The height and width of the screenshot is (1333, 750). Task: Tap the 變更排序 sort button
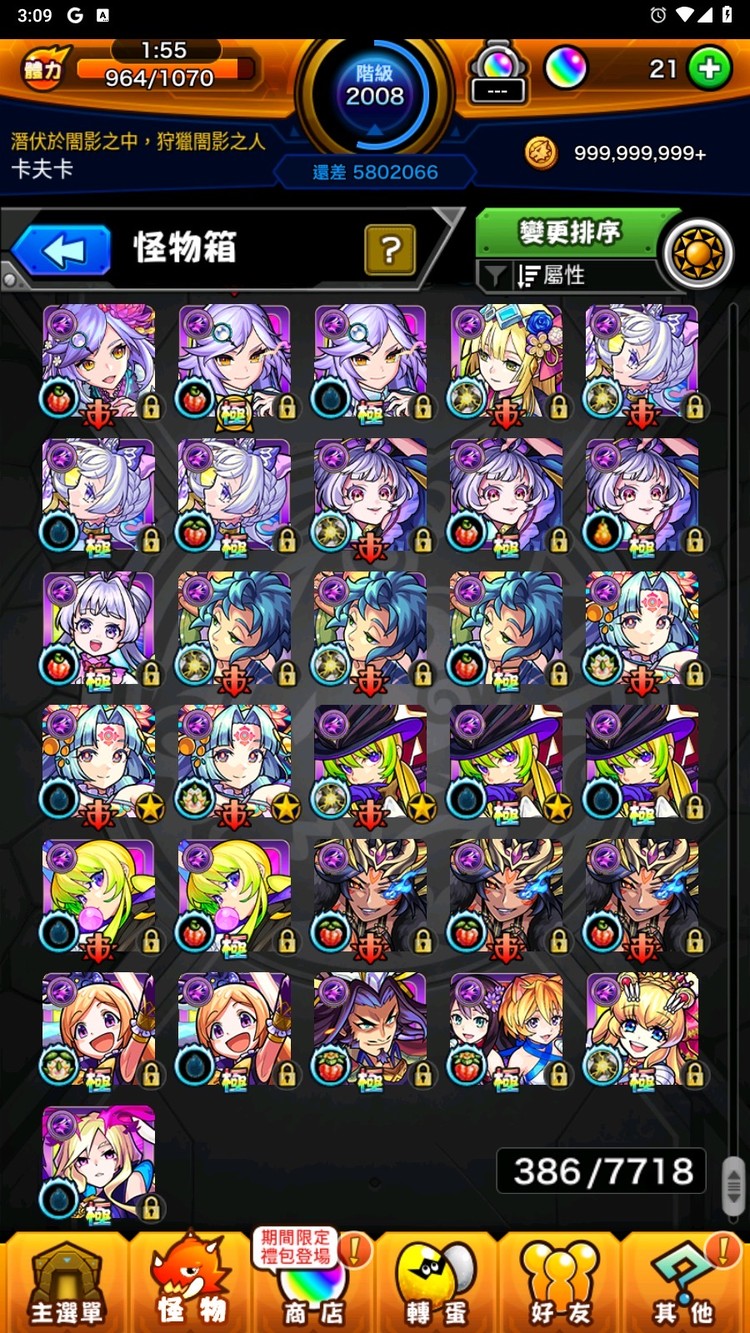(570, 233)
